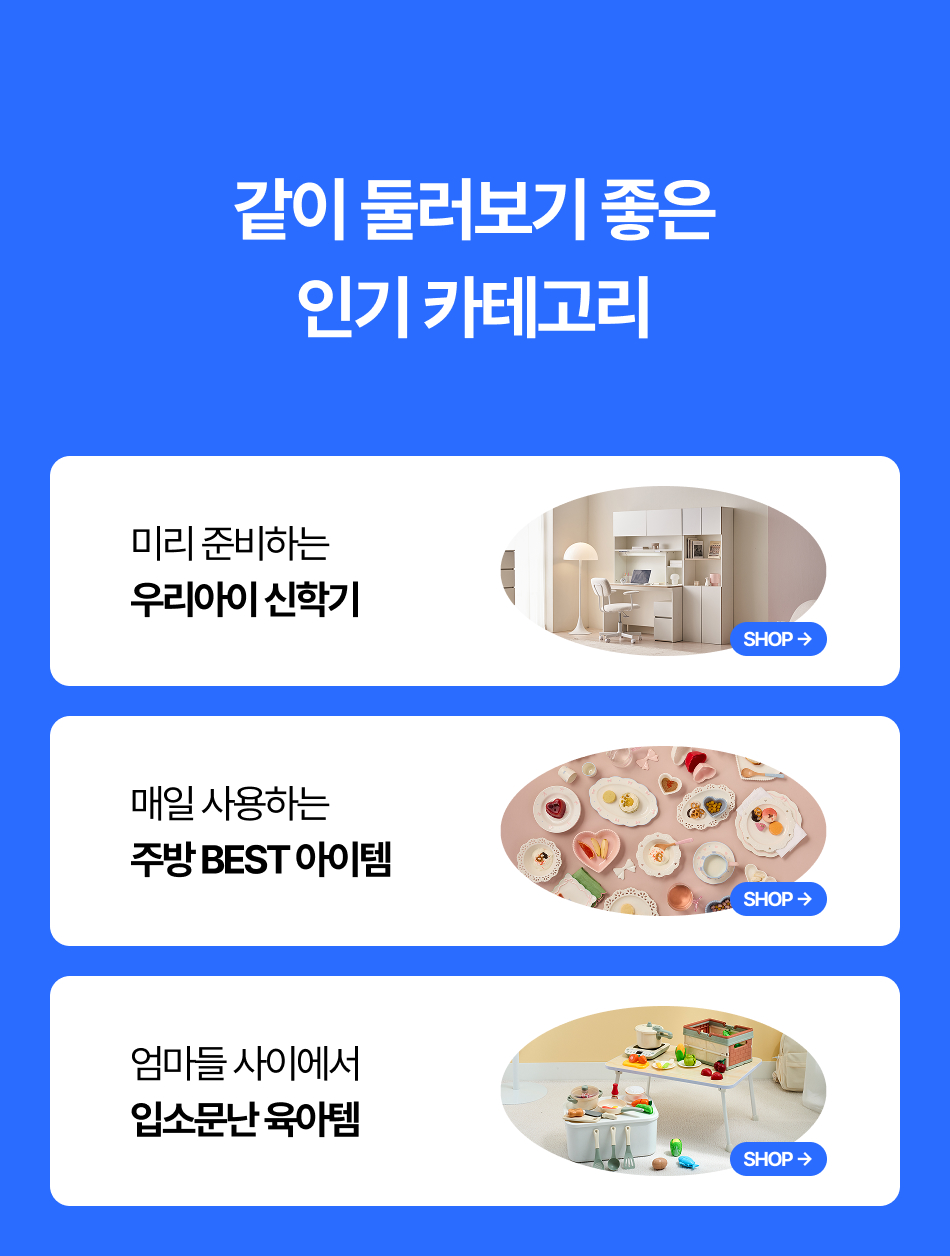Open the 입소문난 육아템 category card
Viewport: 950px width, 1256px height.
tap(300, 1091)
